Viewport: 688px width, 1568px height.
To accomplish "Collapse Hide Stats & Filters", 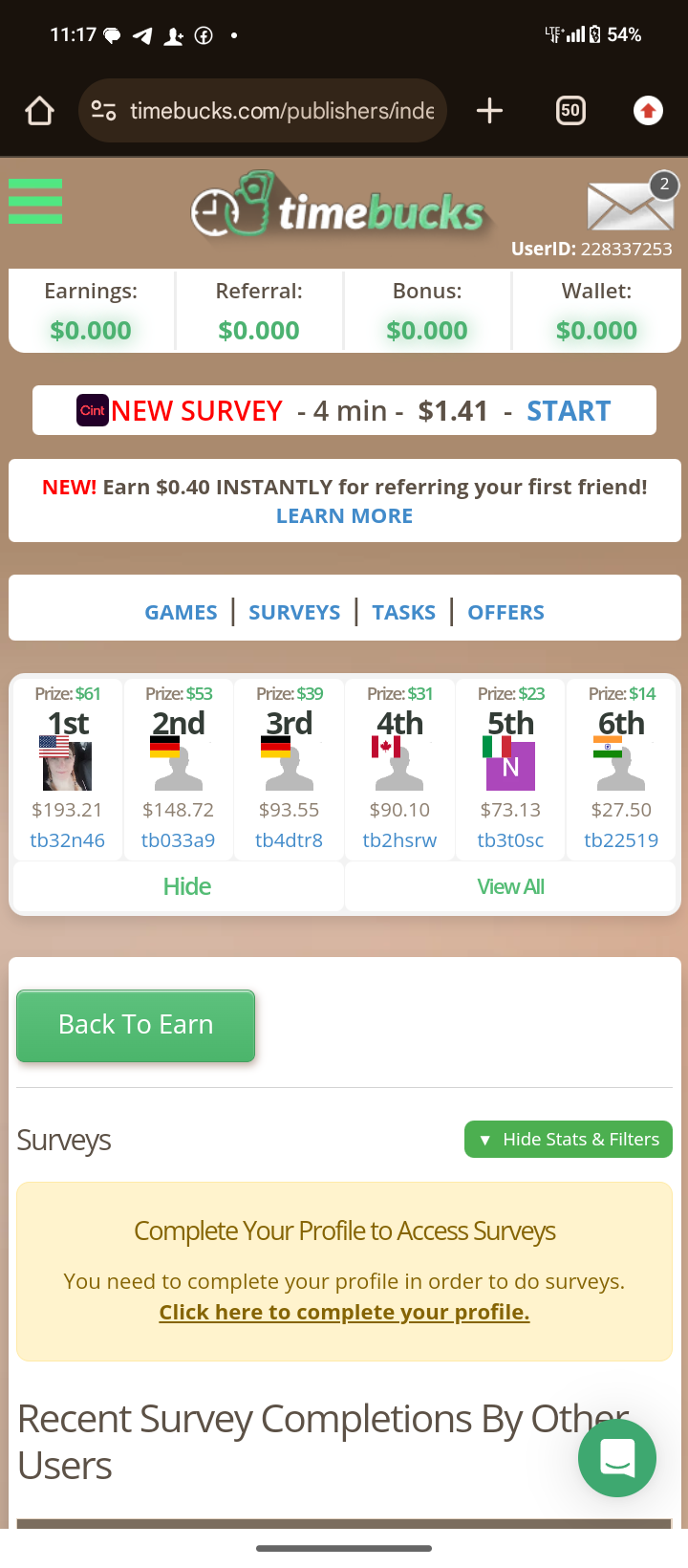I will tap(569, 1140).
